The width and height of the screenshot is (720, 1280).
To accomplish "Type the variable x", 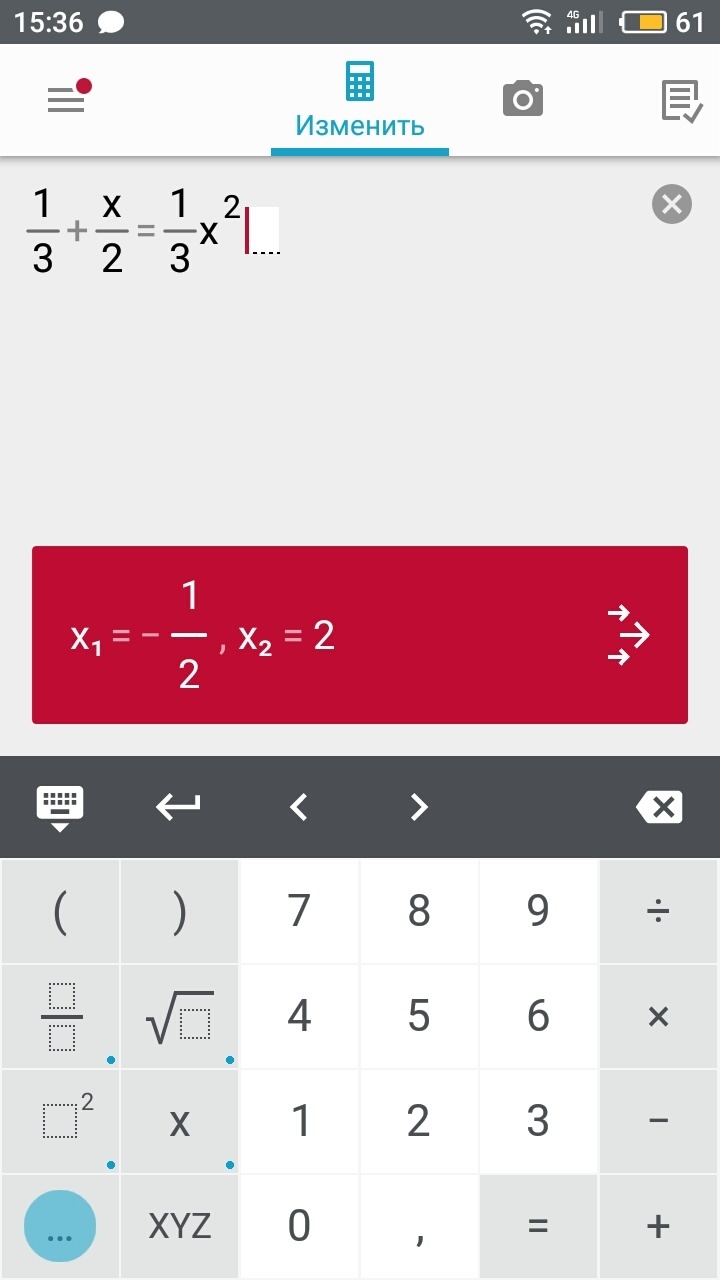I will (x=180, y=1122).
